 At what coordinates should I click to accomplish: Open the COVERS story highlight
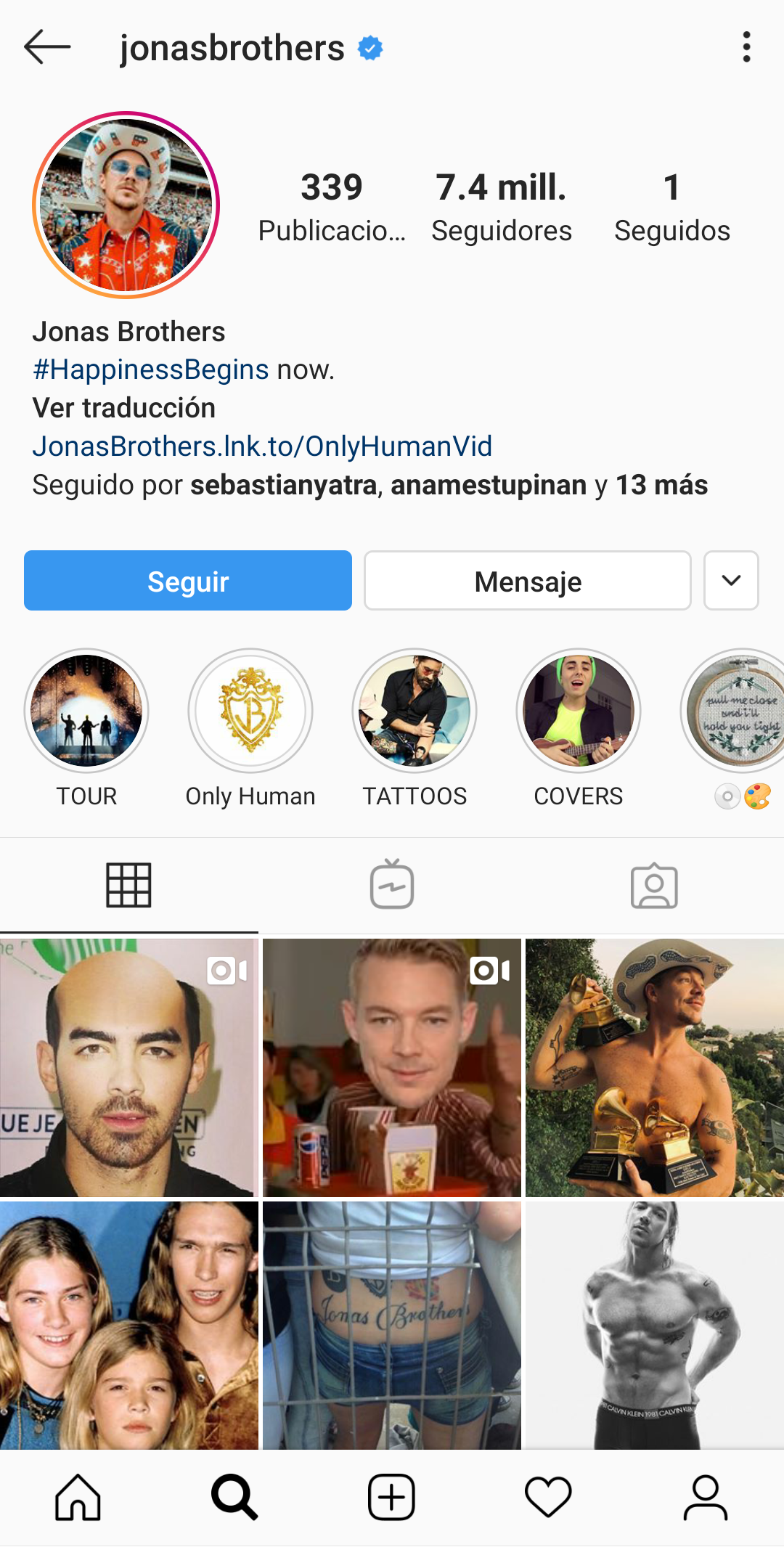(x=579, y=711)
